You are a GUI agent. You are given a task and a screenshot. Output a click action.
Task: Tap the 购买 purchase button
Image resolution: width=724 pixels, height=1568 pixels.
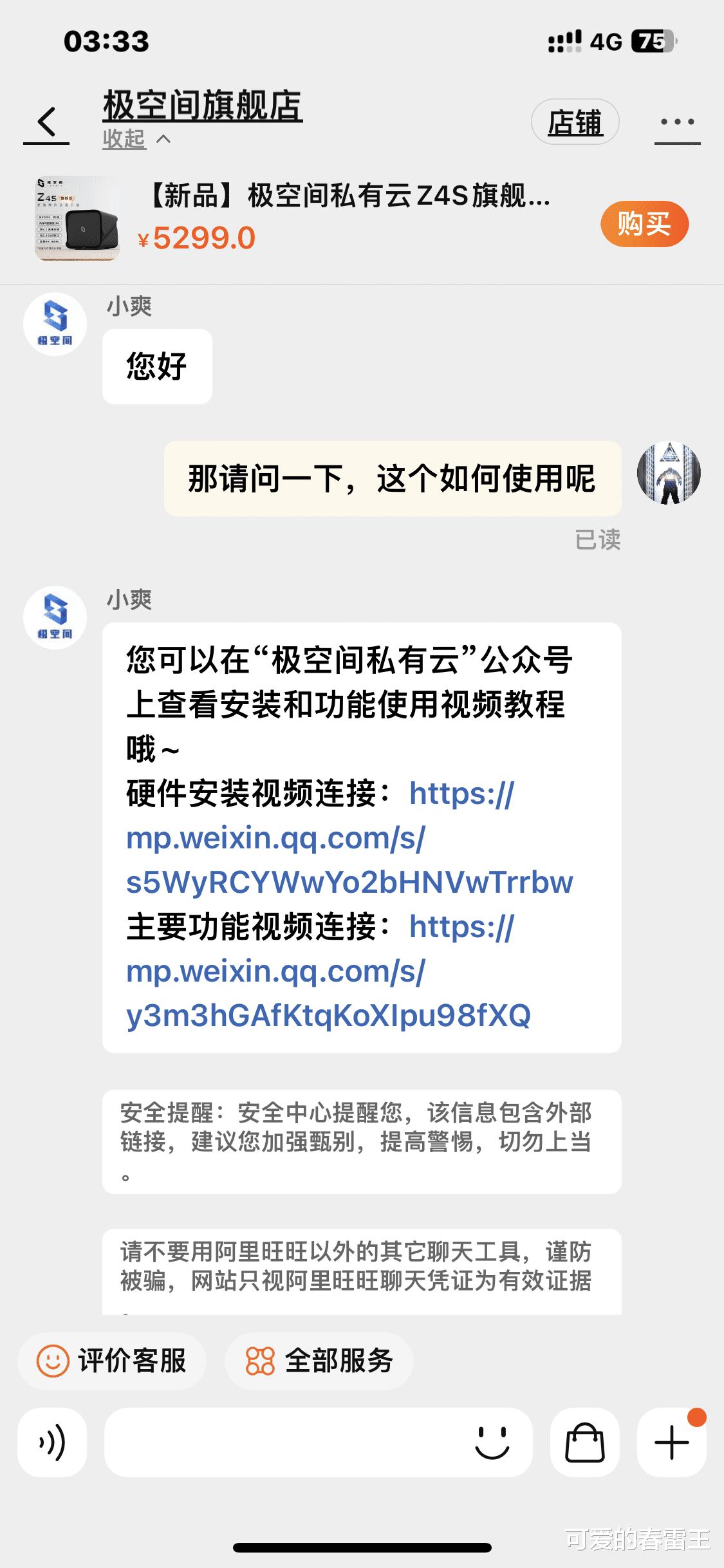[x=644, y=225]
